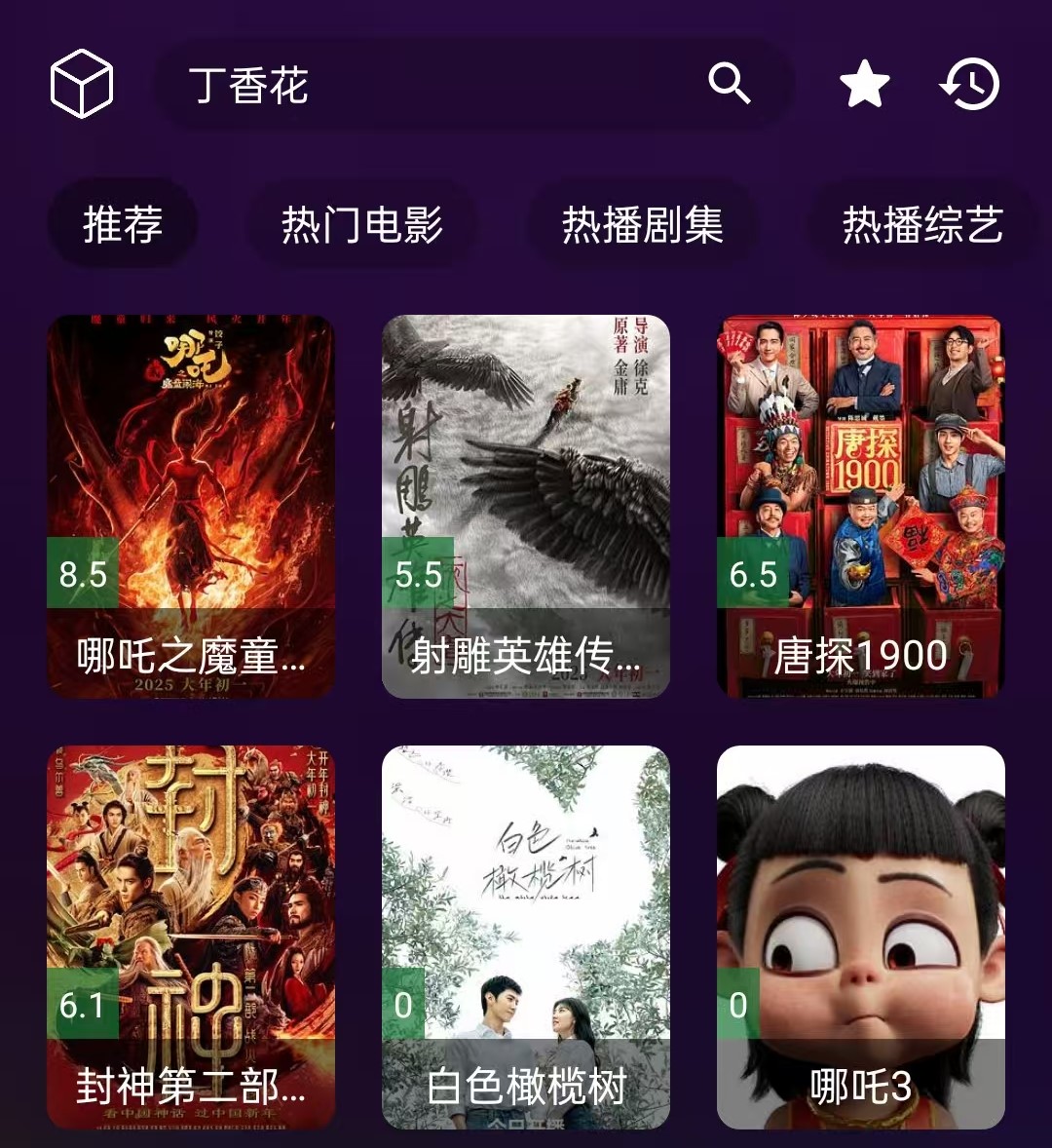
Task: Open 白色橄榄树 show card
Action: pos(526,937)
